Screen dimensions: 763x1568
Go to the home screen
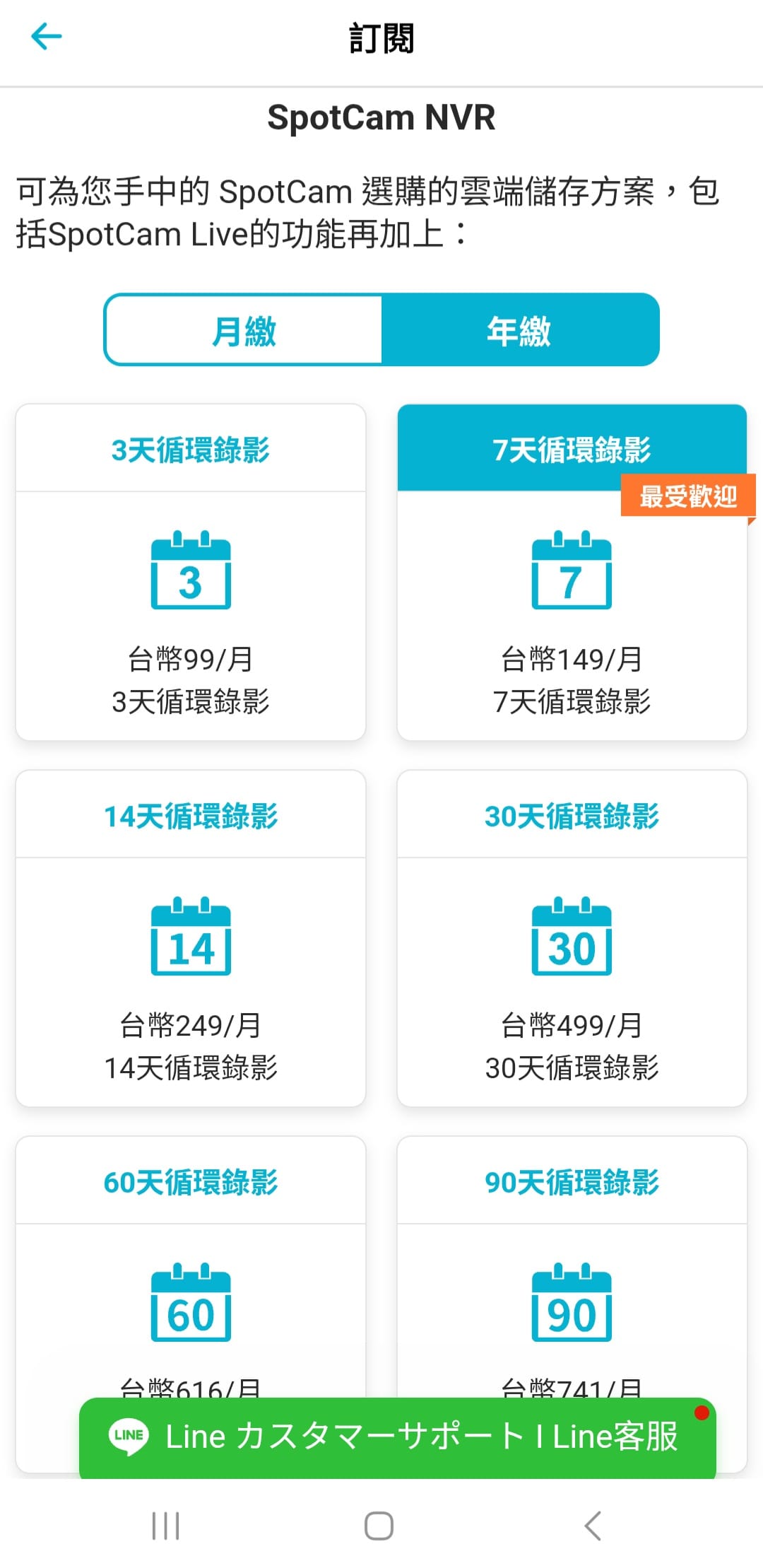pos(379,1526)
